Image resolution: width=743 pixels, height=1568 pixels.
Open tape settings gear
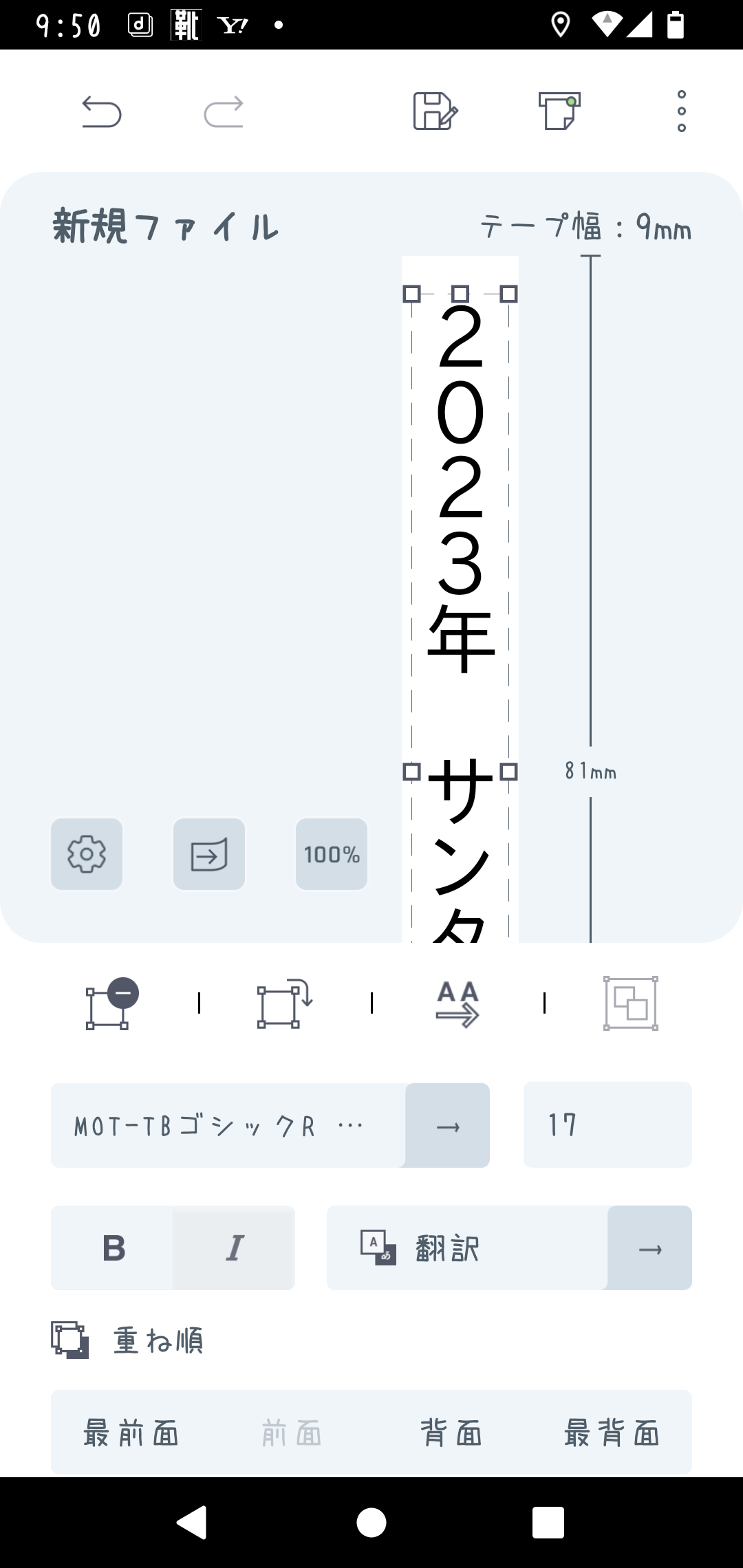coord(87,854)
